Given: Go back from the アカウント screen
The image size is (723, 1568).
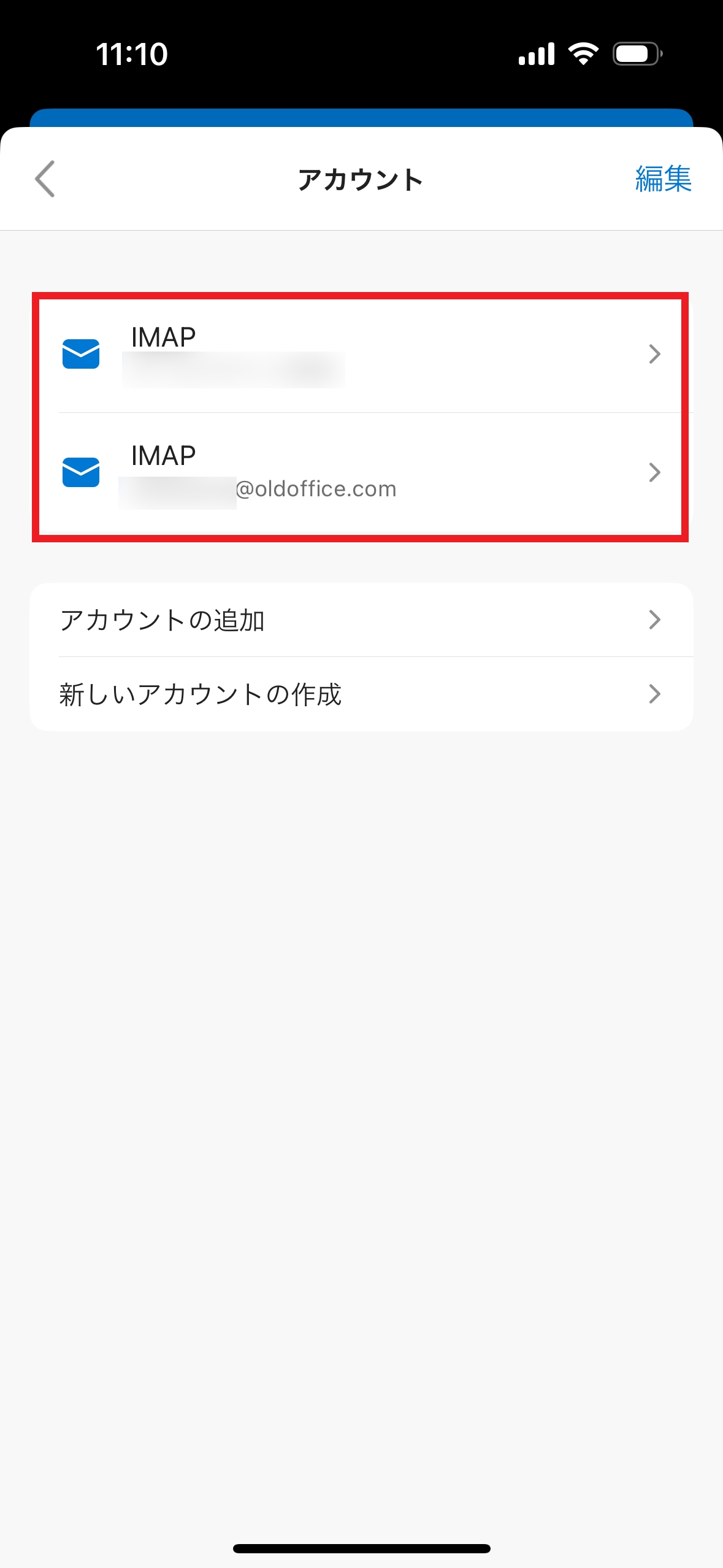Looking at the screenshot, I should tap(45, 179).
